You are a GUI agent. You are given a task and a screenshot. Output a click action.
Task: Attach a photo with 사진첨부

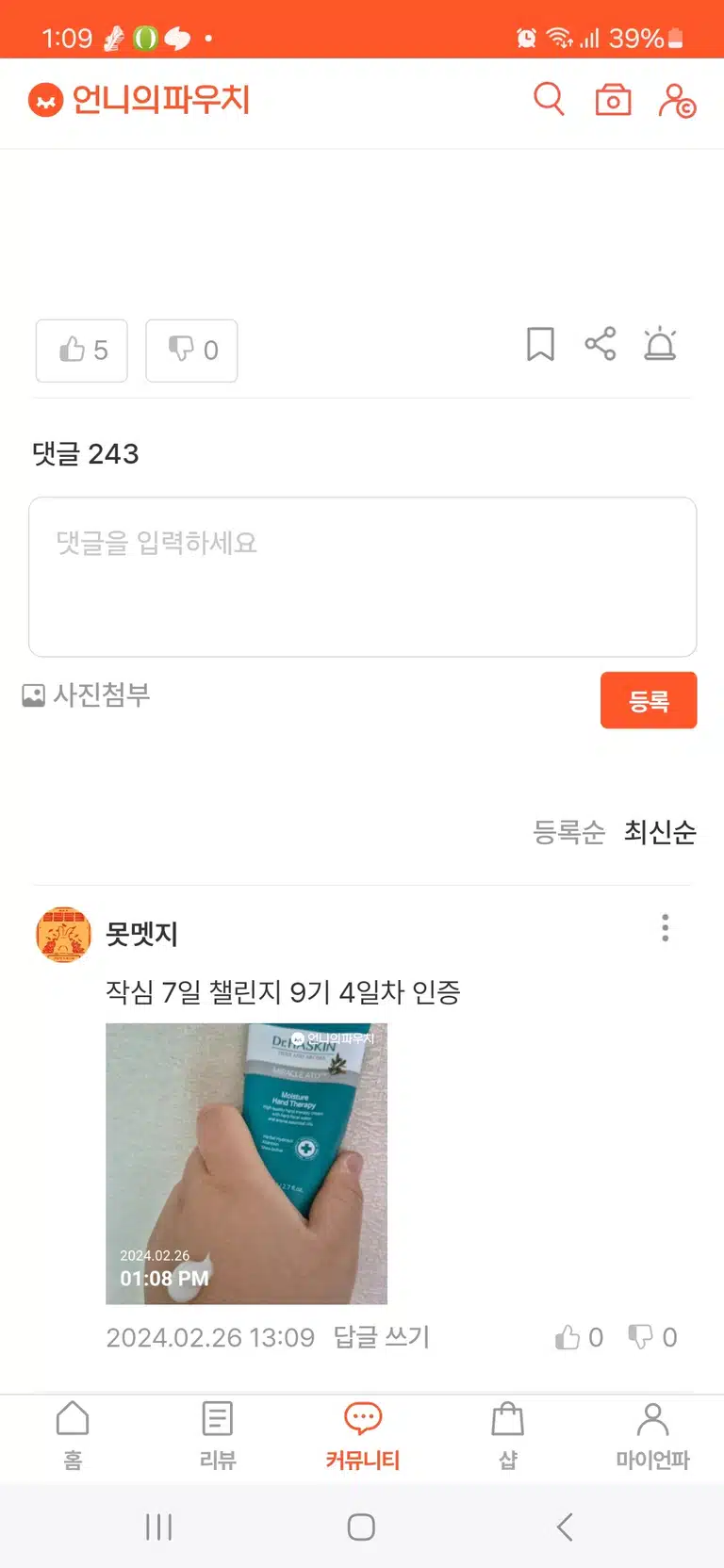[x=87, y=695]
